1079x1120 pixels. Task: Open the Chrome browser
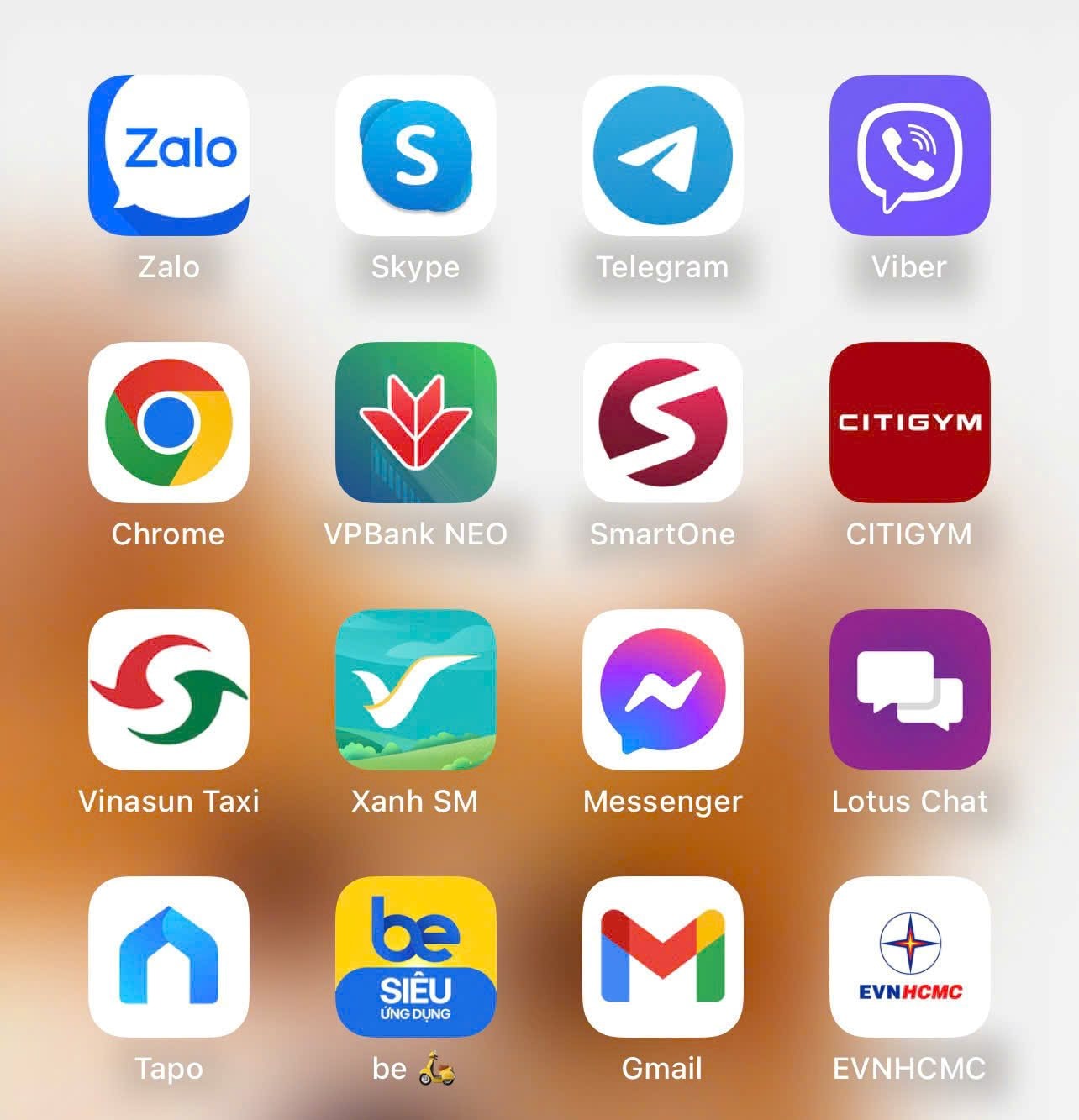click(x=168, y=422)
